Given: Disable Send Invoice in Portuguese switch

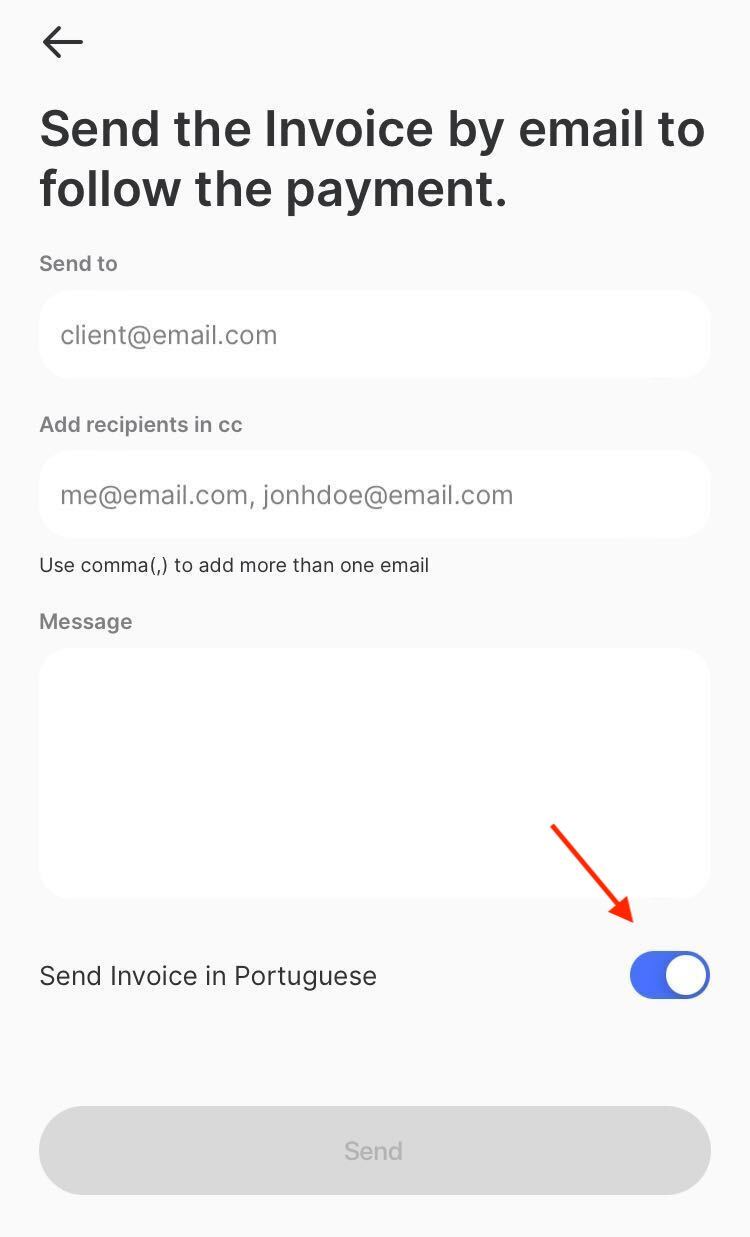Looking at the screenshot, I should tap(669, 975).
